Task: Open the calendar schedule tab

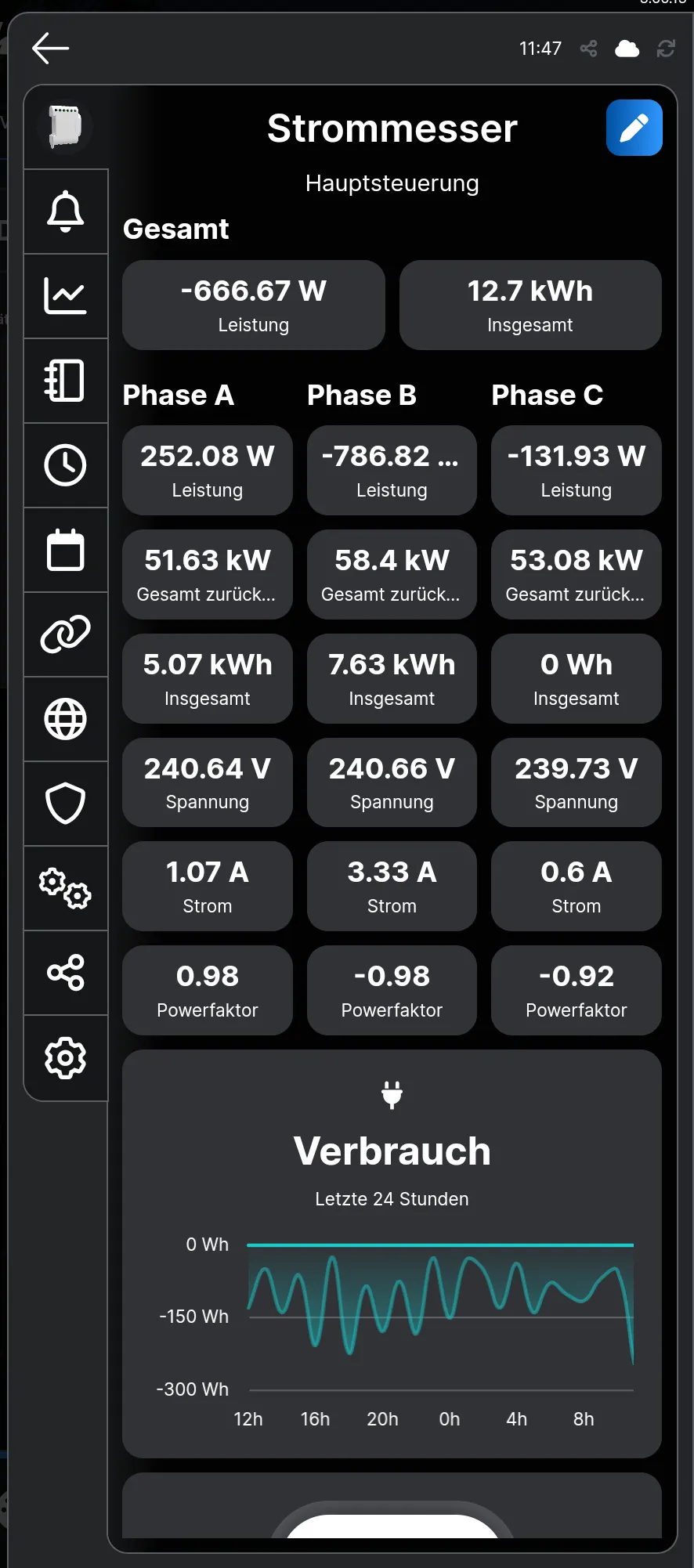Action: pos(66,550)
